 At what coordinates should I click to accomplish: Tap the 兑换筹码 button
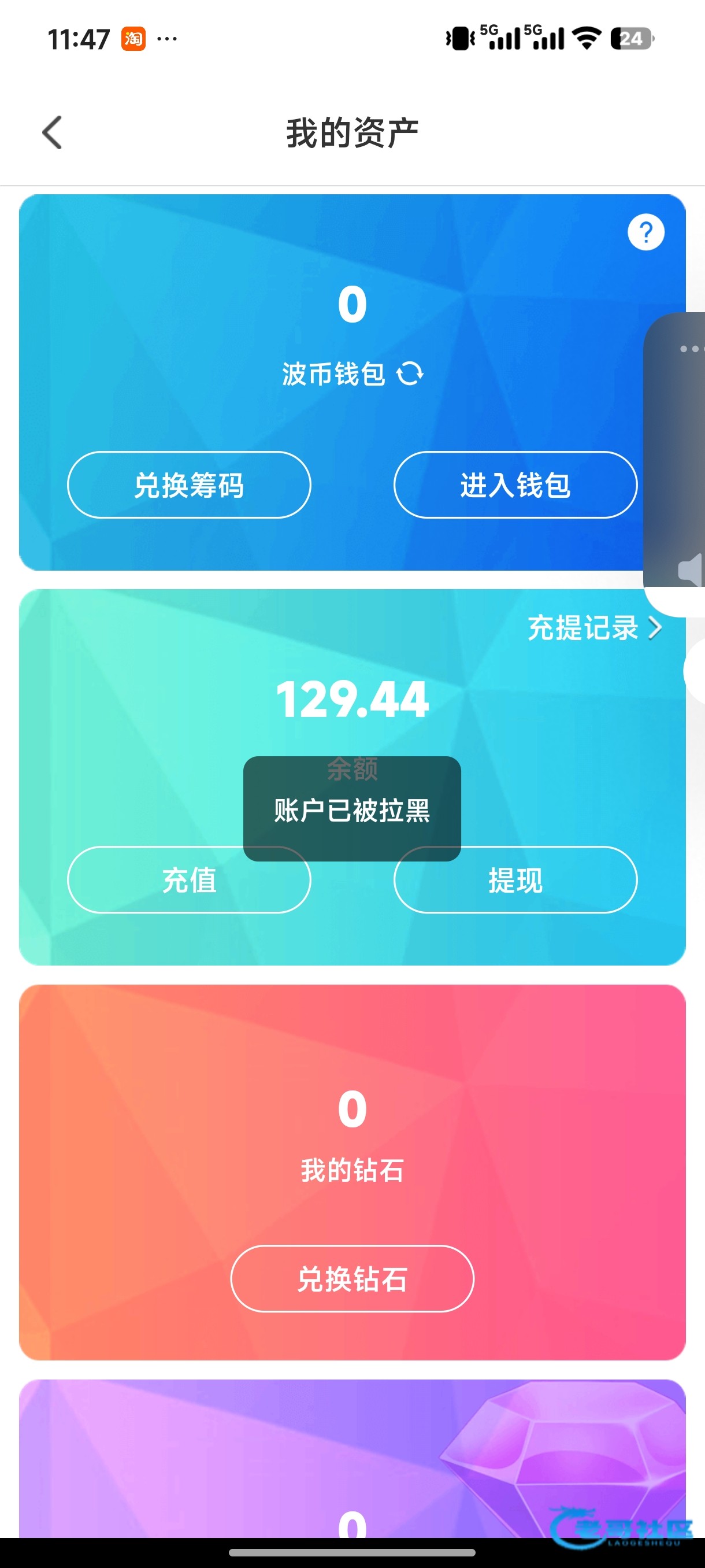point(189,485)
